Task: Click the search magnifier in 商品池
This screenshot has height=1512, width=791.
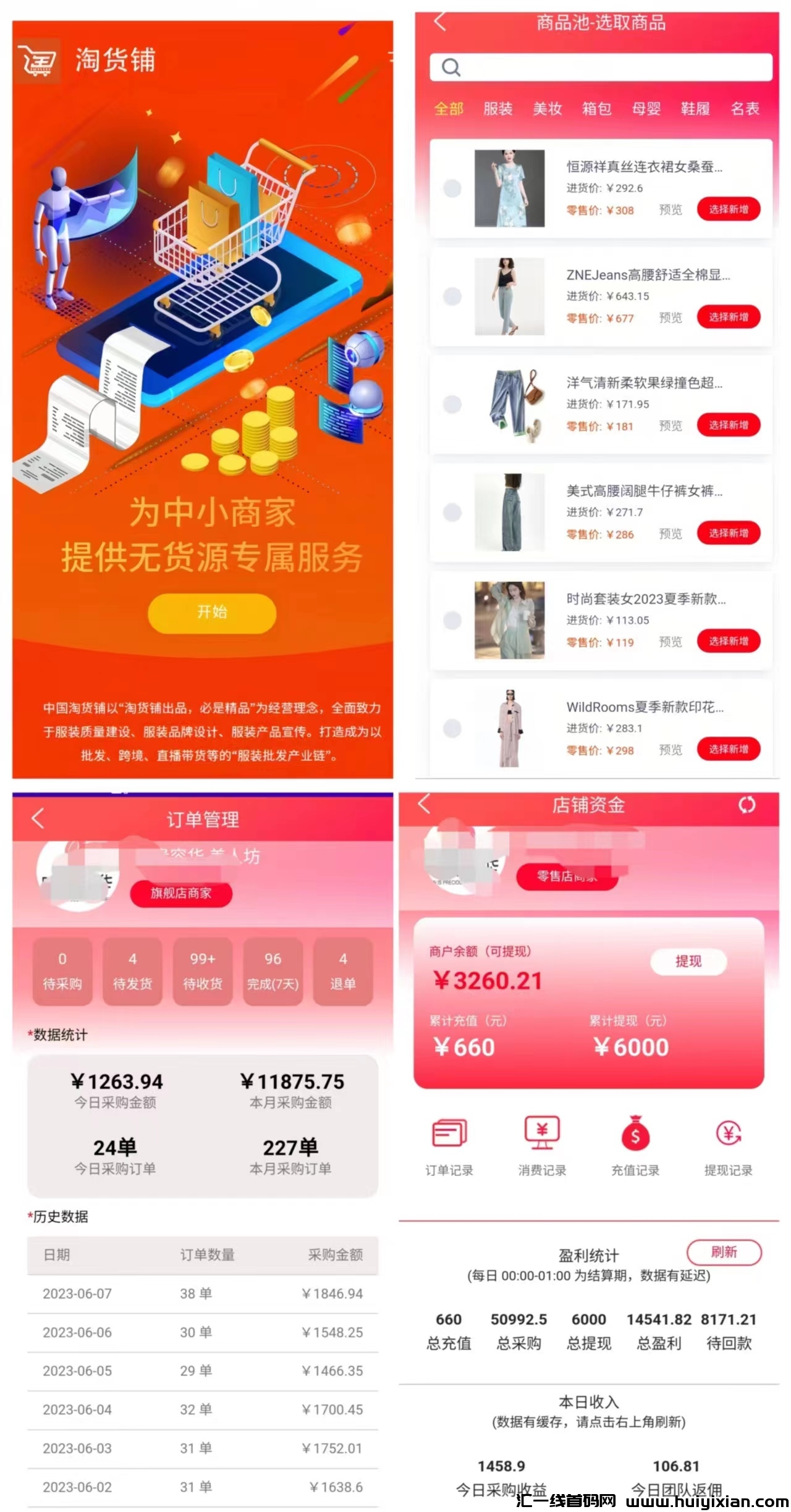Action: click(x=451, y=67)
